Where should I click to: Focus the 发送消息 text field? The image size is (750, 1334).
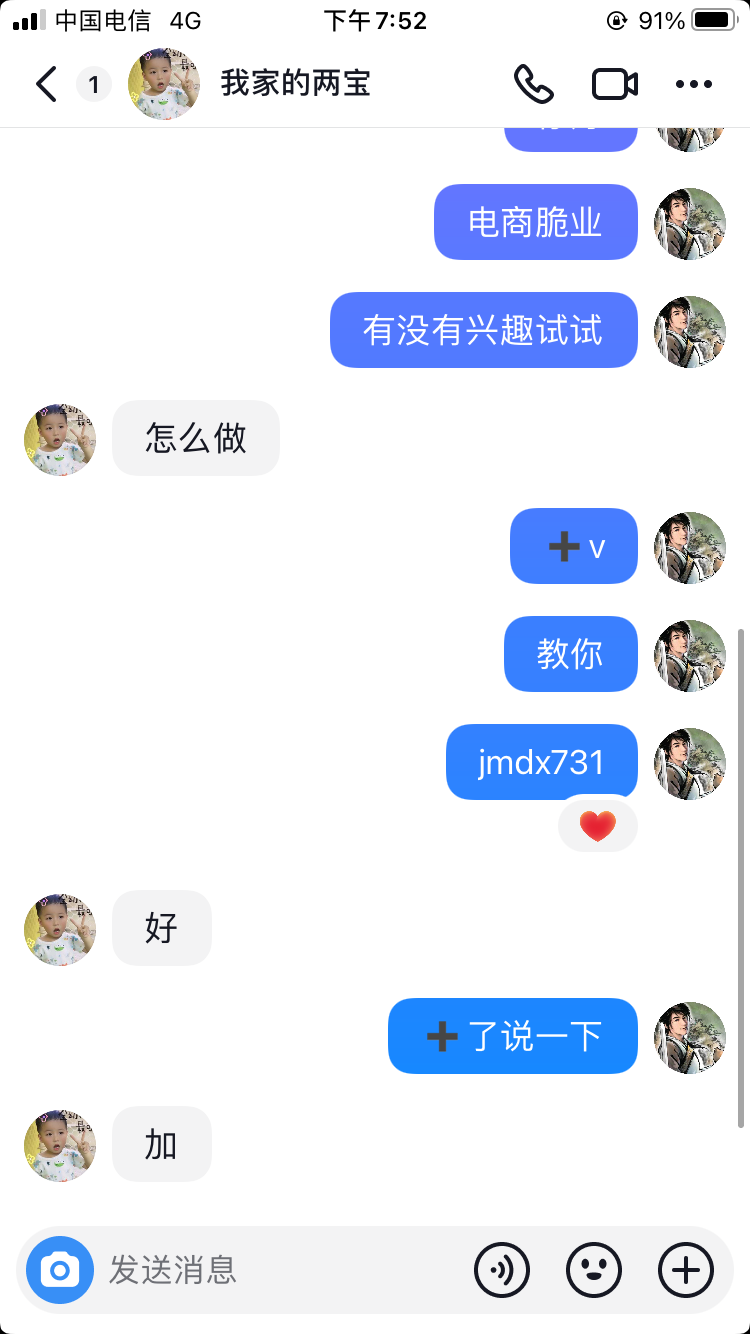(280, 1270)
